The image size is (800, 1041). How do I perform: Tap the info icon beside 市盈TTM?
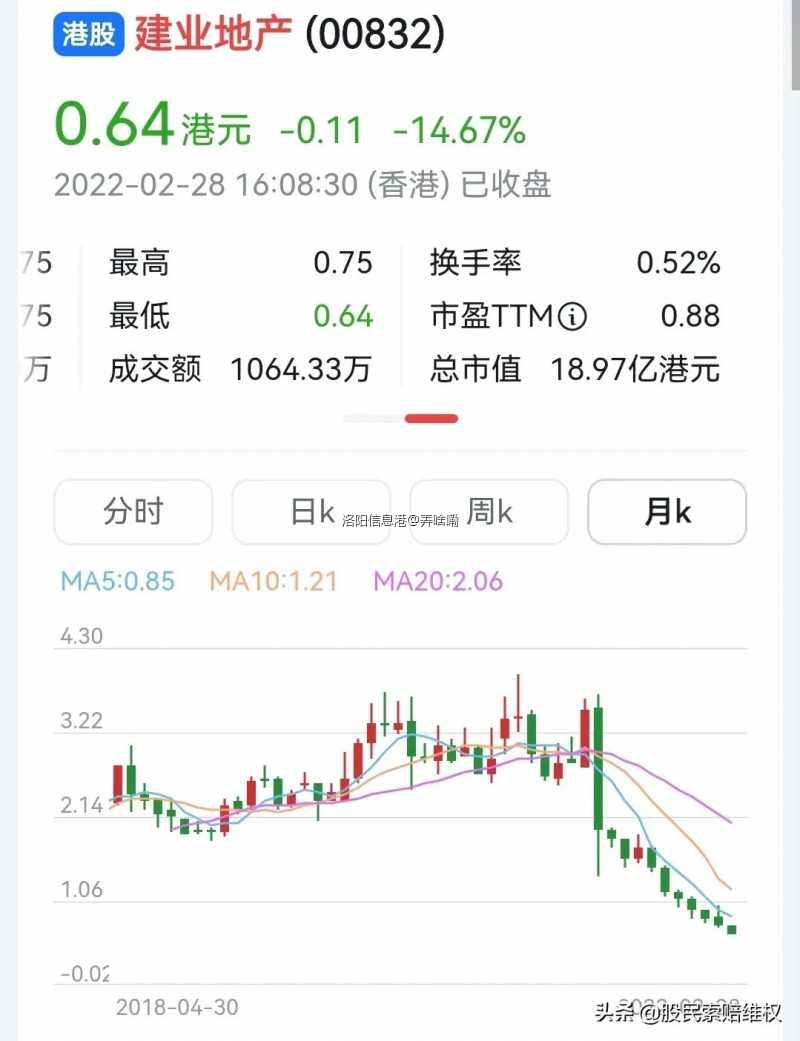click(572, 317)
